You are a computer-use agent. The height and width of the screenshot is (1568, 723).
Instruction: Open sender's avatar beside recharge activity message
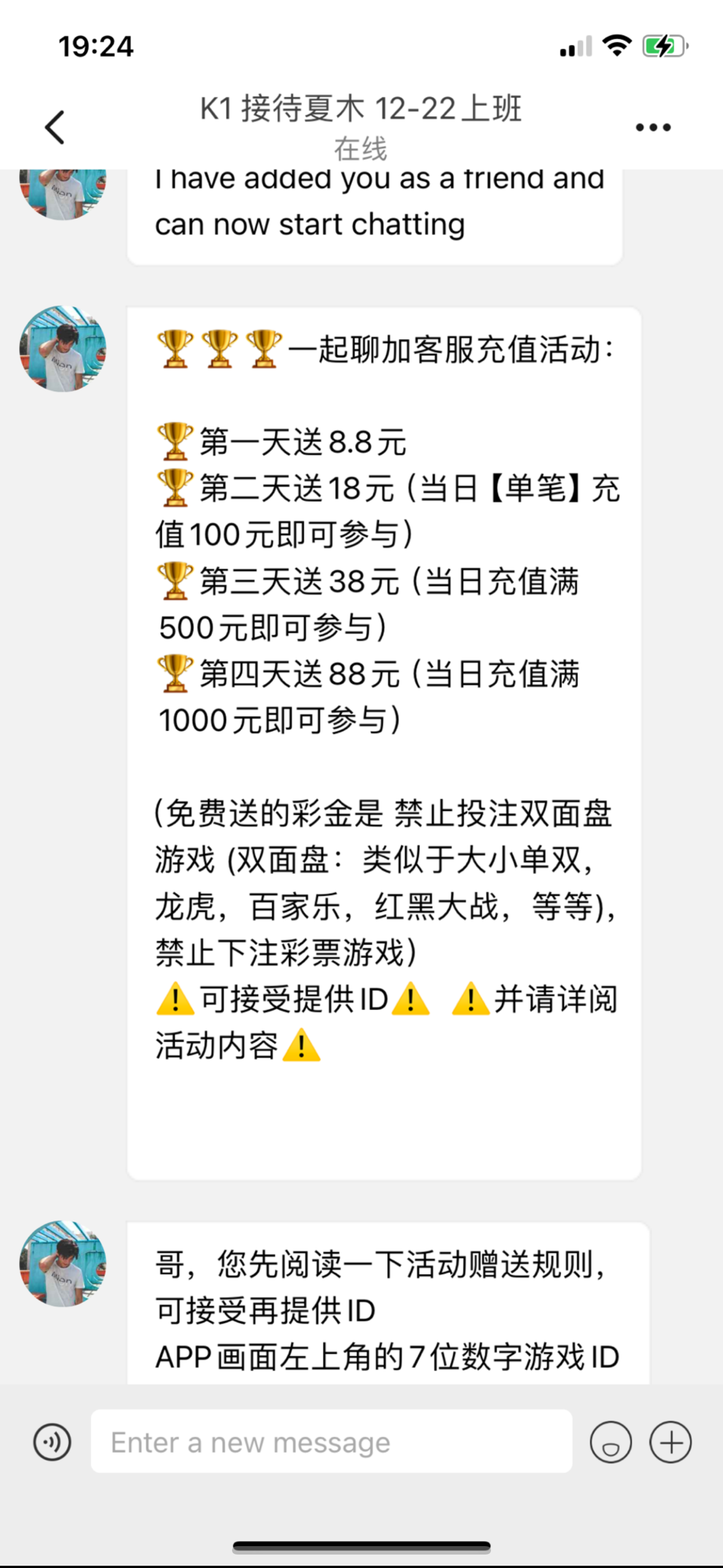coord(63,349)
